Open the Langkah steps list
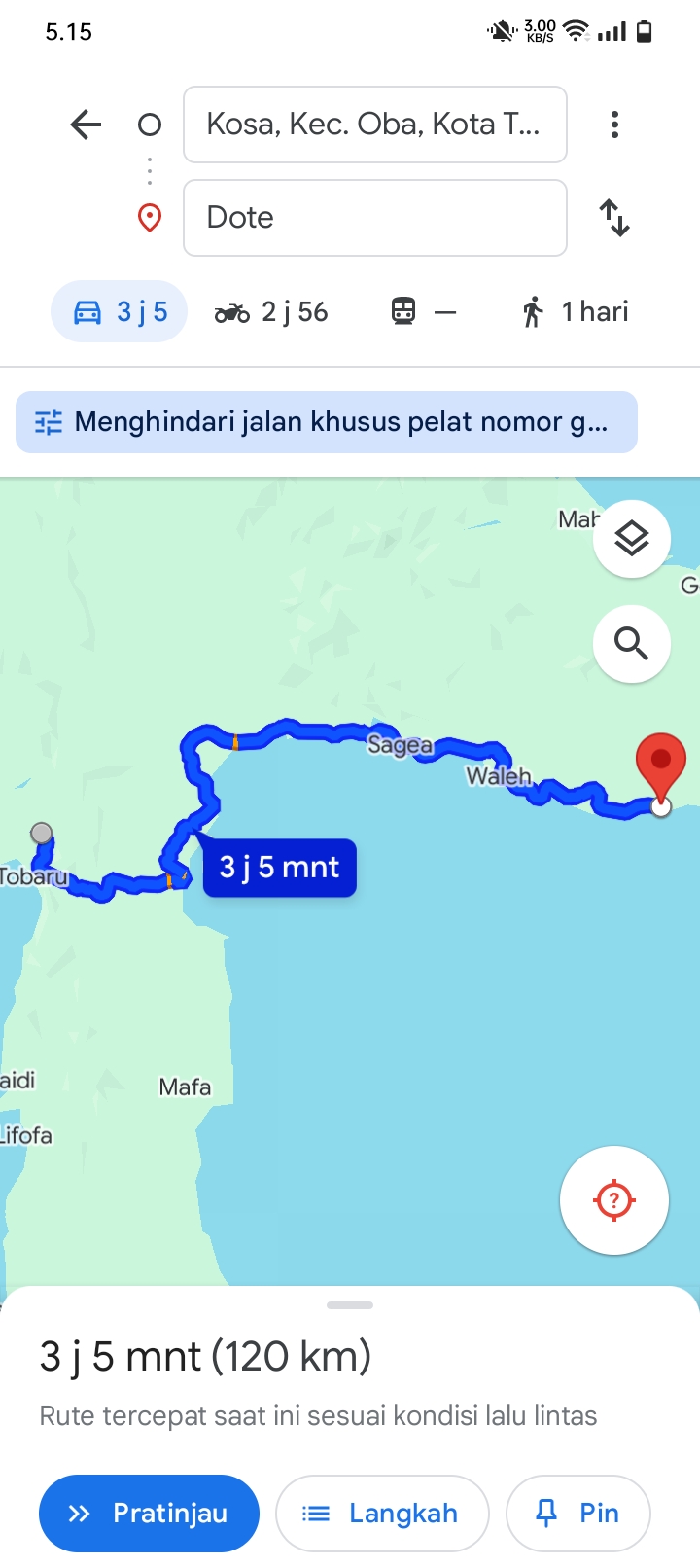700x1568 pixels. pyautogui.click(x=382, y=1514)
